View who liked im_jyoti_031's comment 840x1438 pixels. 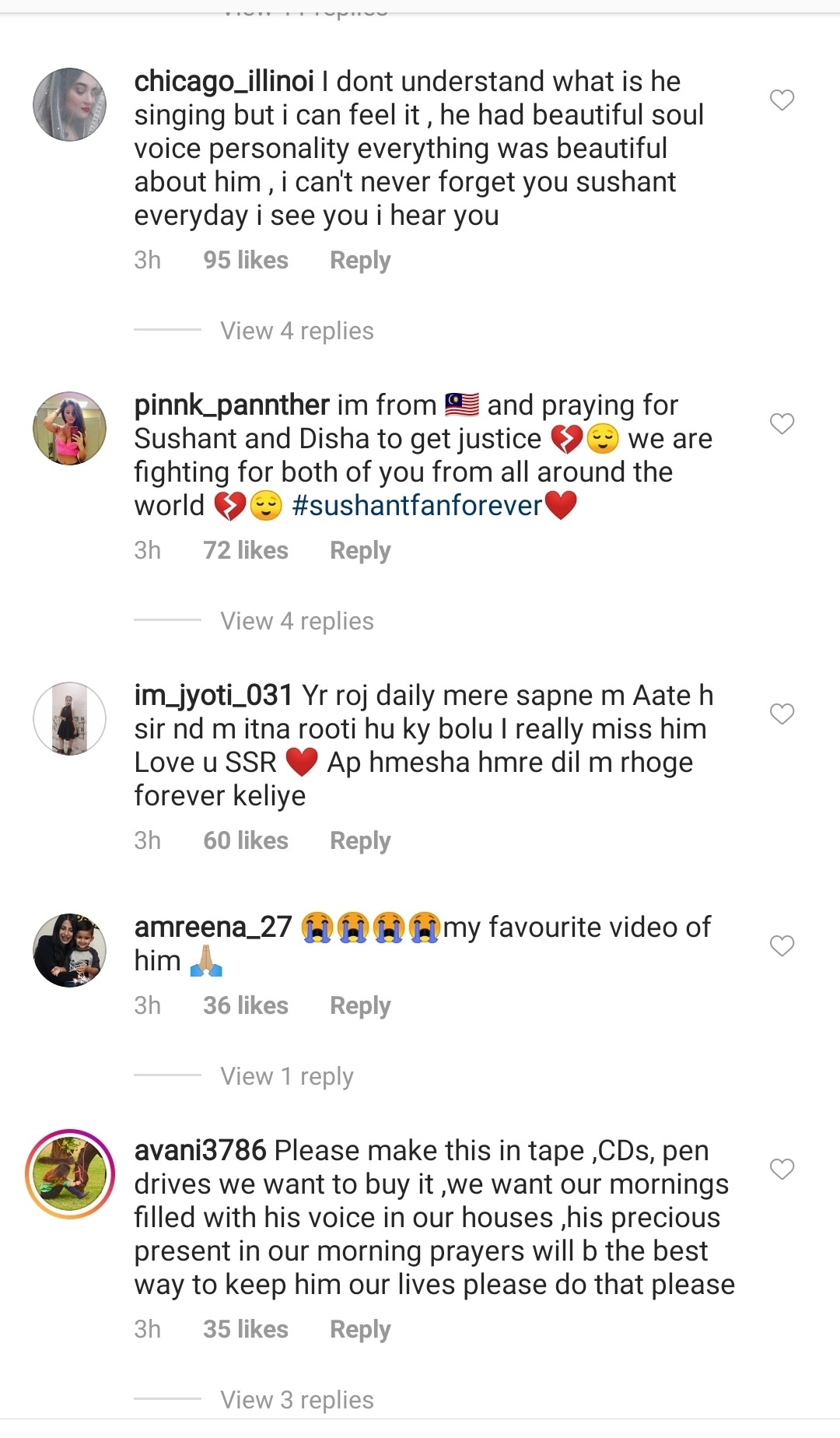(245, 840)
